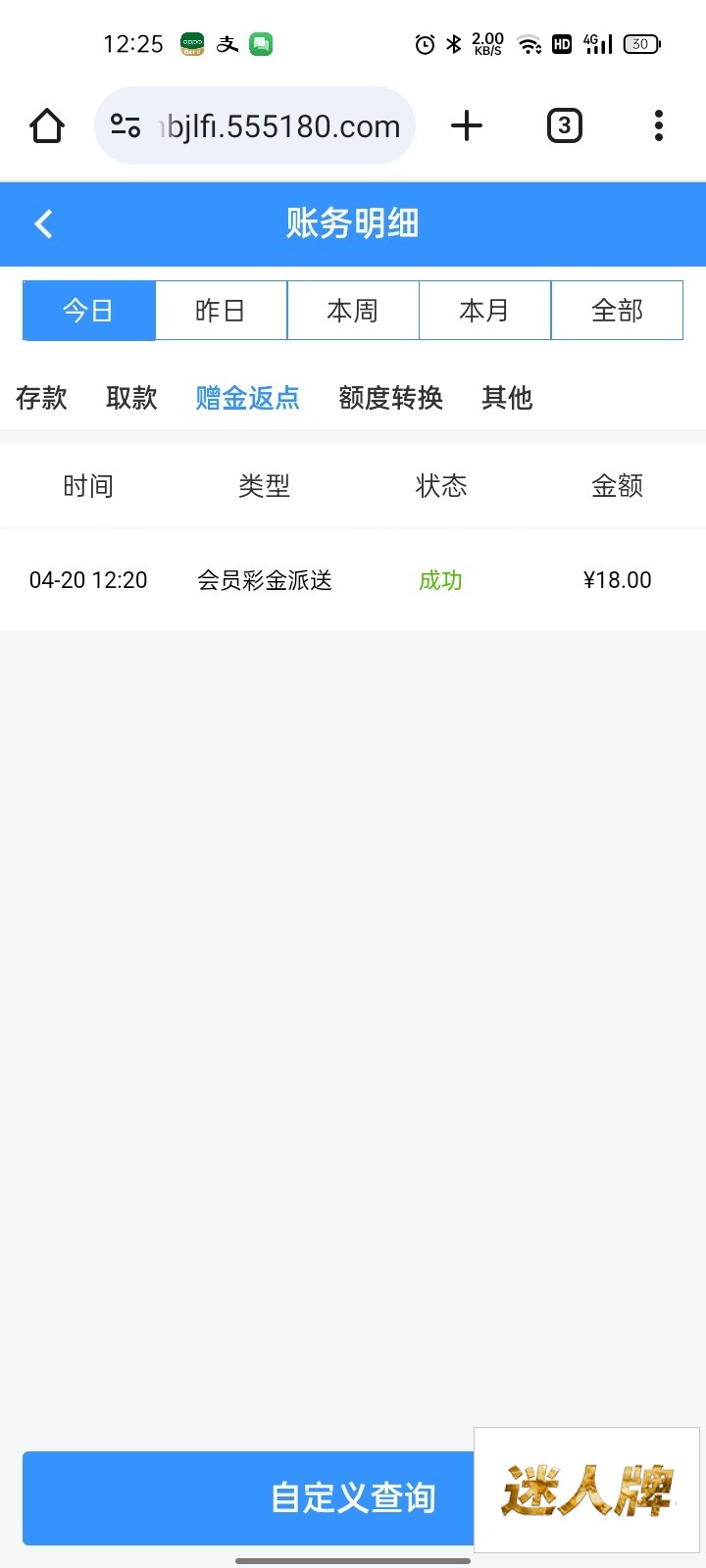
Task: Show the open tabs switcher
Action: (x=564, y=125)
